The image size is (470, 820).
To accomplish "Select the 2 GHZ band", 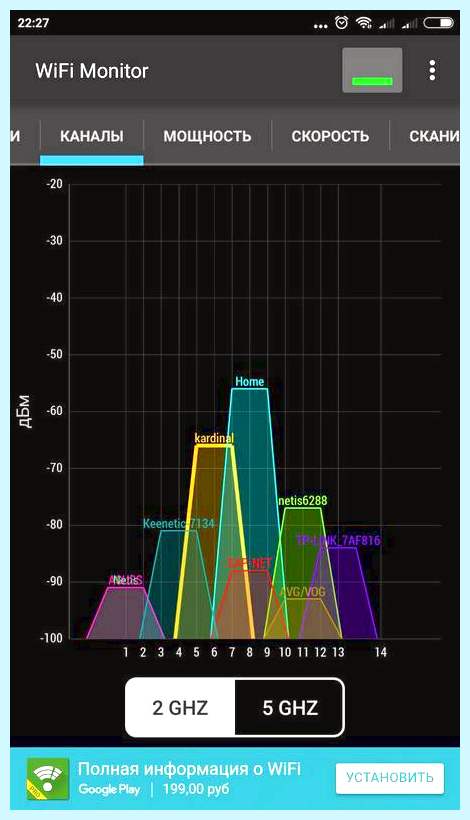I will 180,708.
